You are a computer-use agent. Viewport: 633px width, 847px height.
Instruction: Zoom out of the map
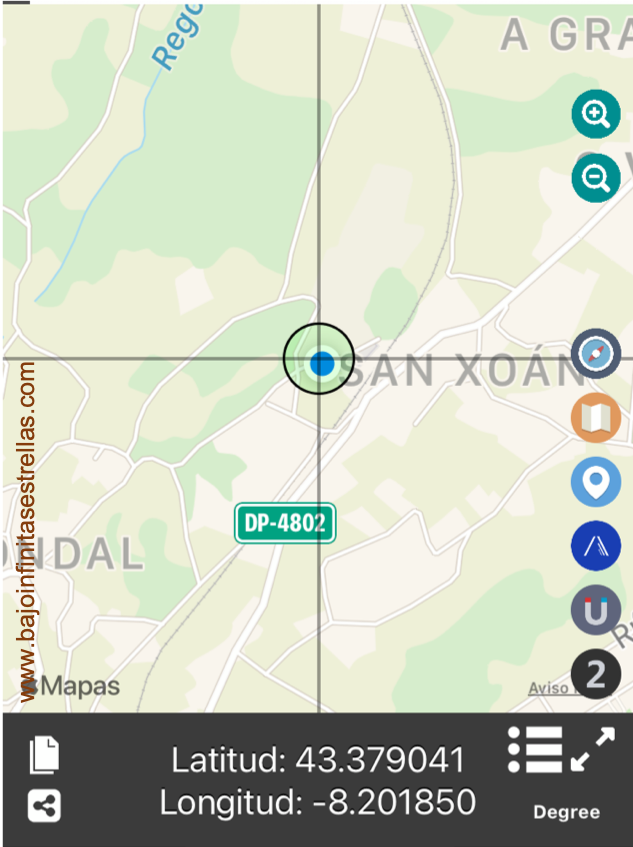(596, 179)
